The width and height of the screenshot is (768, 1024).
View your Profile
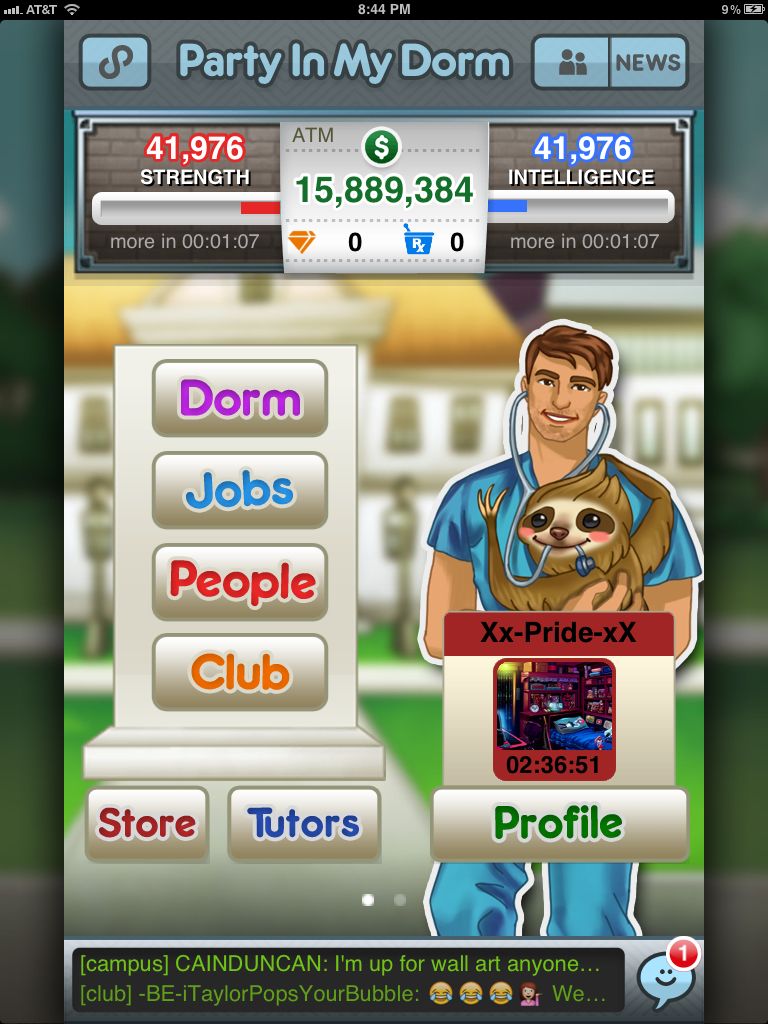tap(559, 824)
